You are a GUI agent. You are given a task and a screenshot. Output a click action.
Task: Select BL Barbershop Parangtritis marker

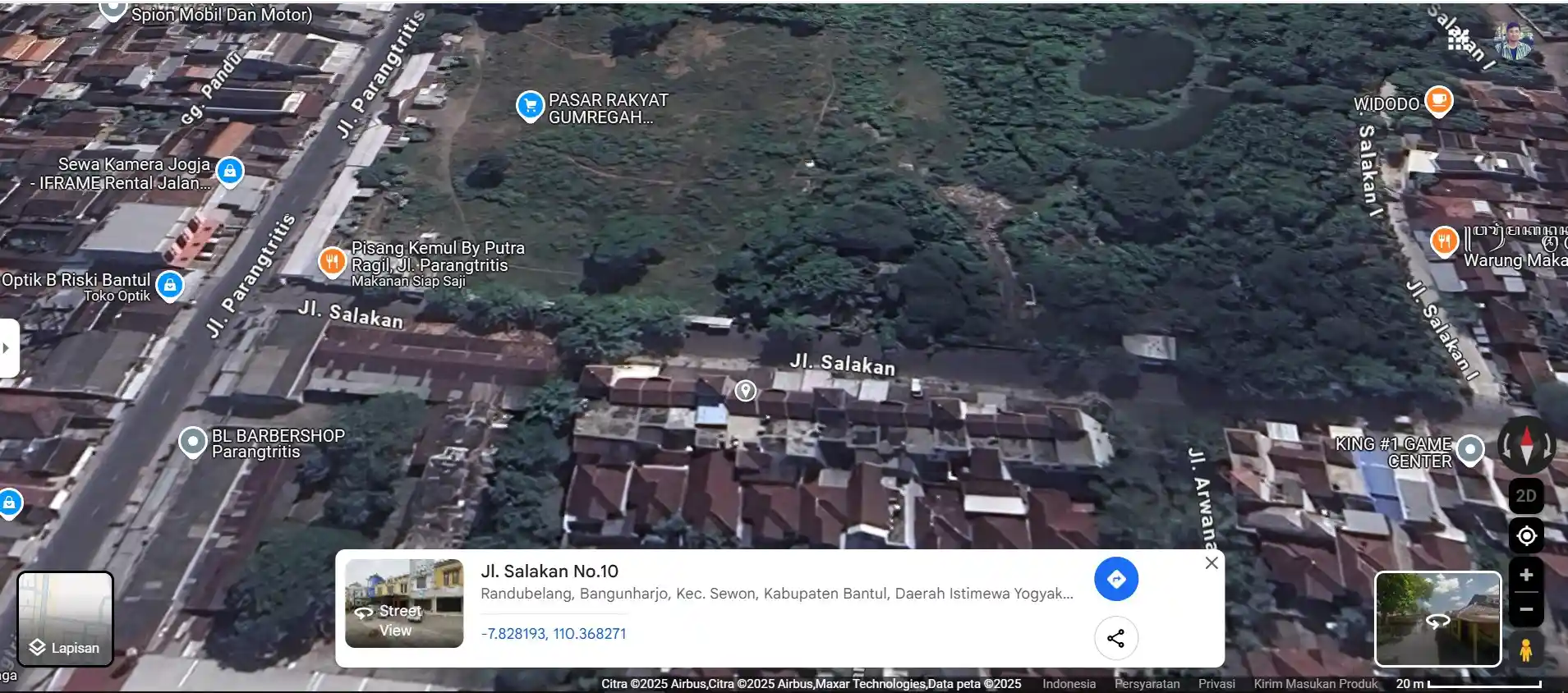click(x=193, y=442)
